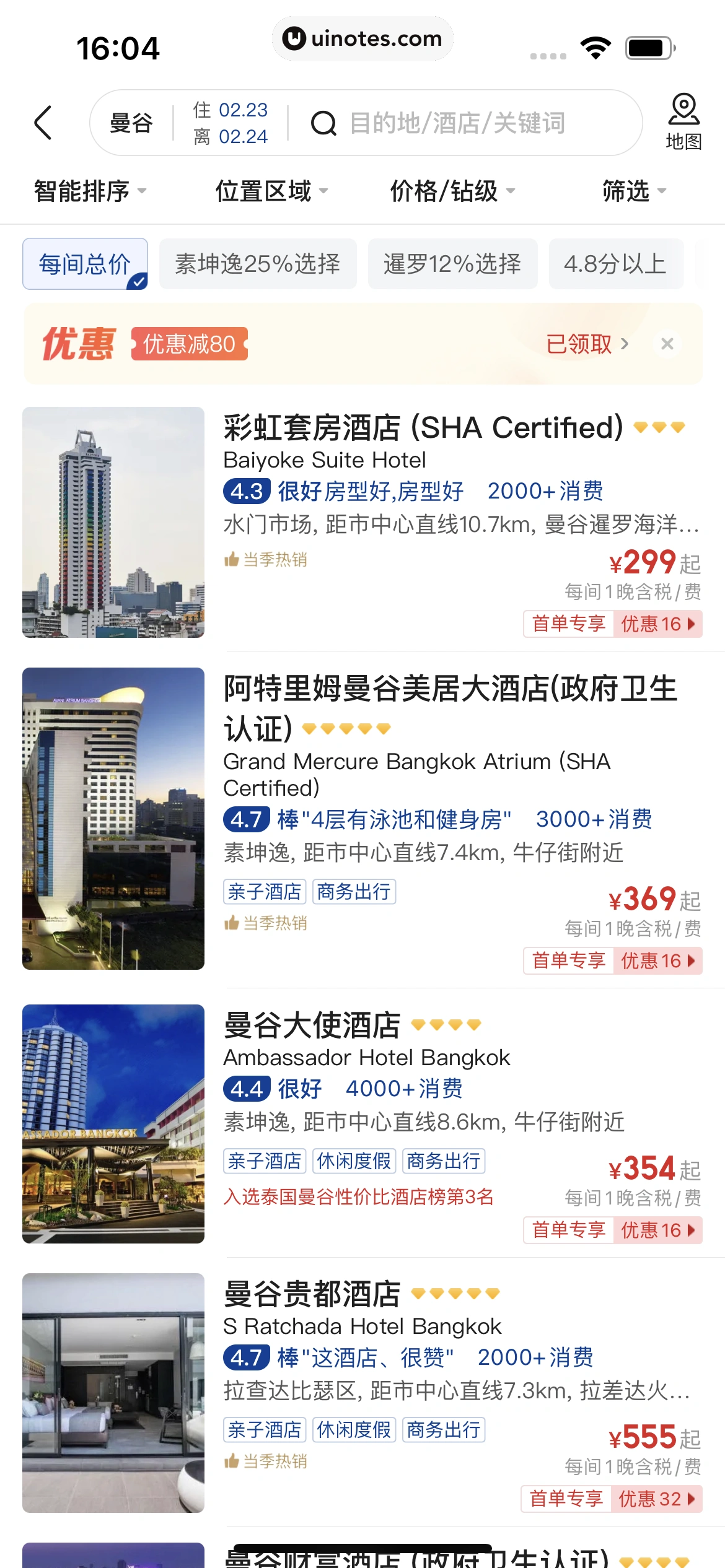Click 首单专享 优惠16 on Ambassador Hotel Bangkok
725x1568 pixels.
point(613,1230)
